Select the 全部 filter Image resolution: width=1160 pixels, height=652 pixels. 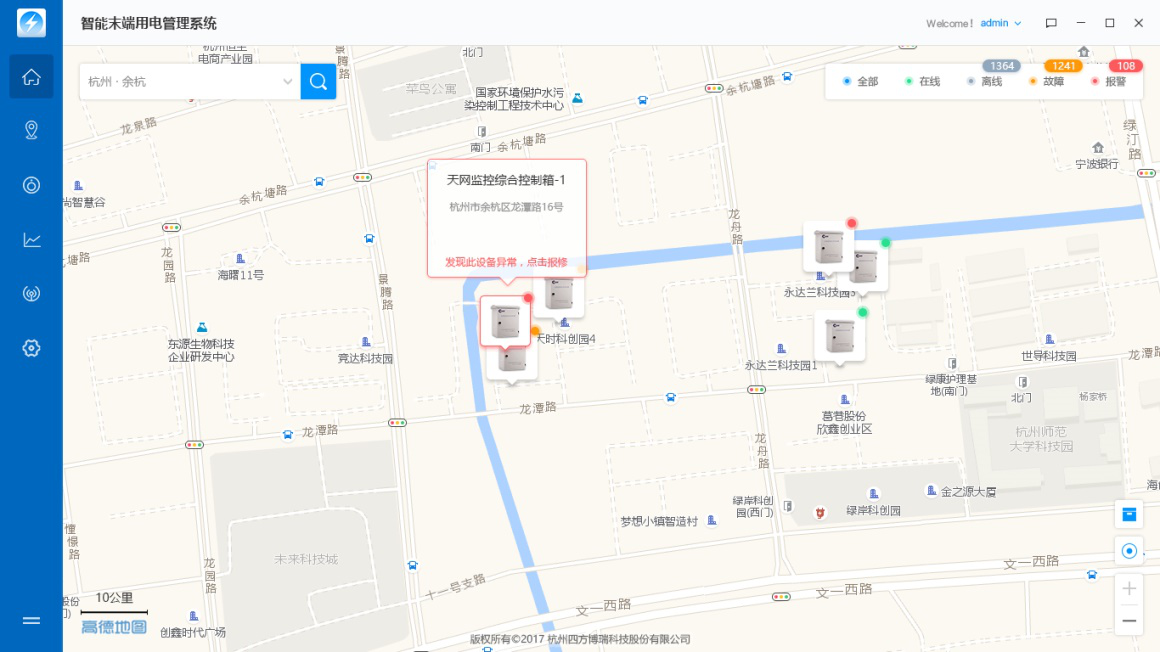click(860, 82)
